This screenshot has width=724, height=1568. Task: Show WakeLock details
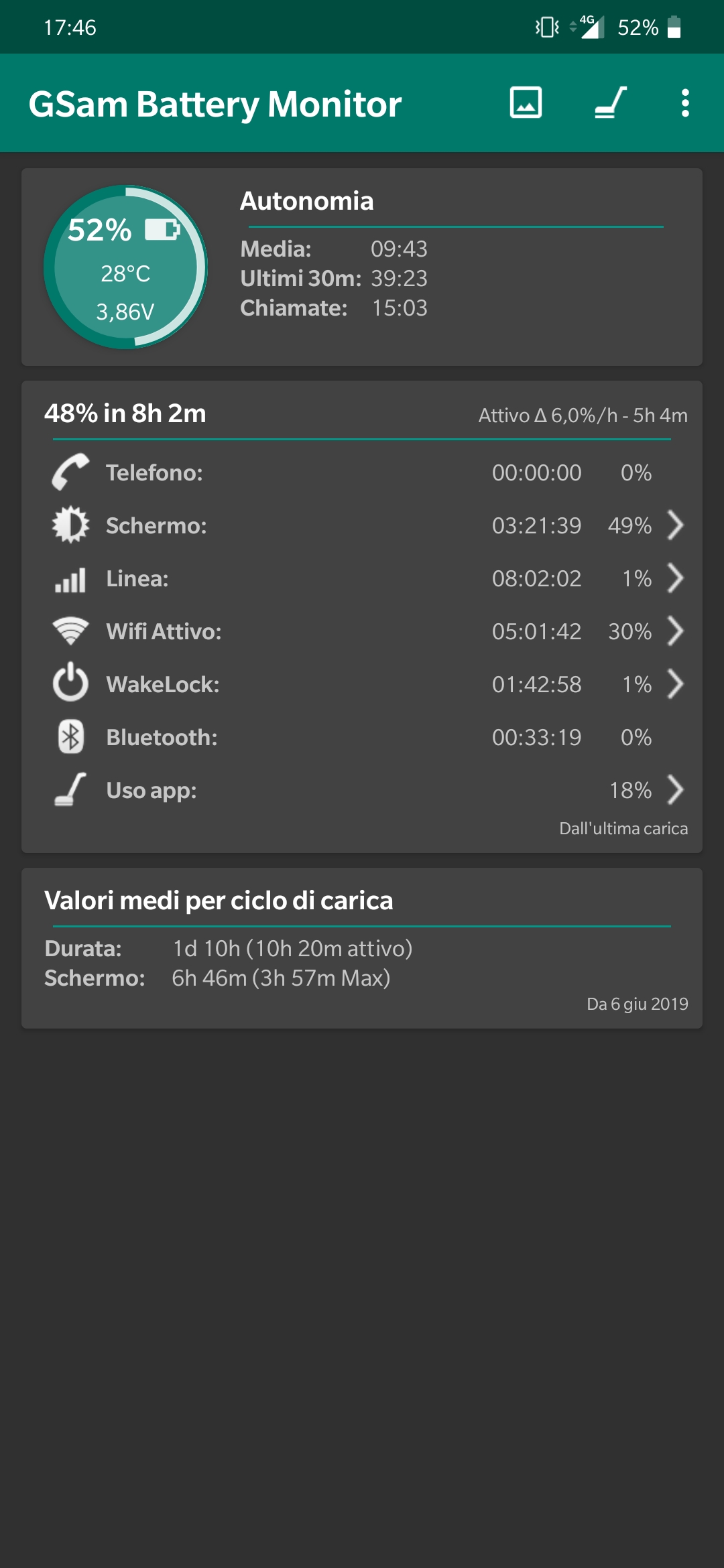[675, 684]
